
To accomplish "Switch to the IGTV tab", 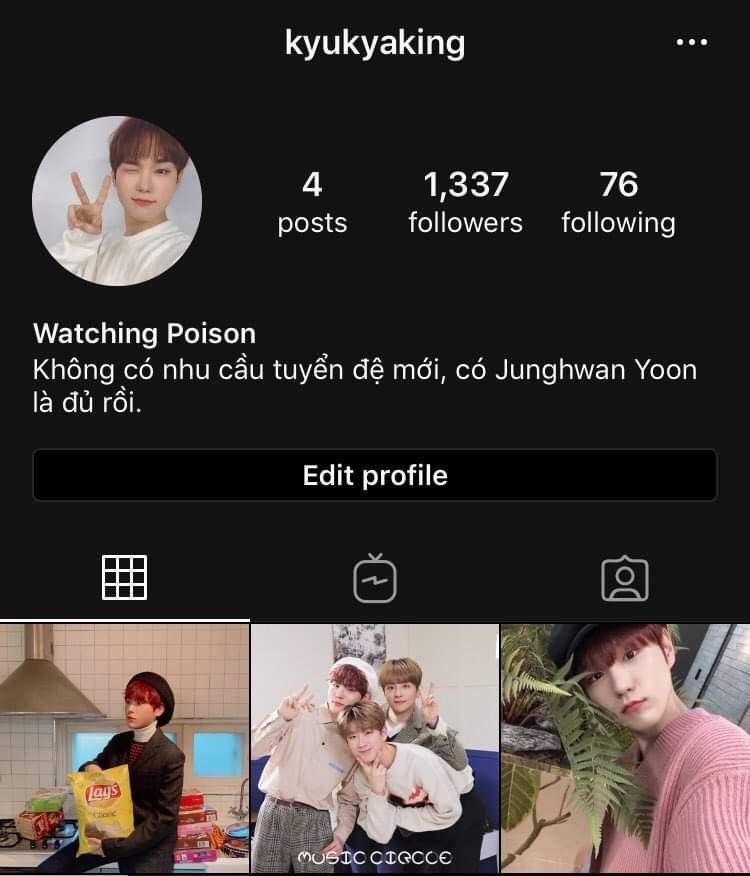I will tap(375, 578).
